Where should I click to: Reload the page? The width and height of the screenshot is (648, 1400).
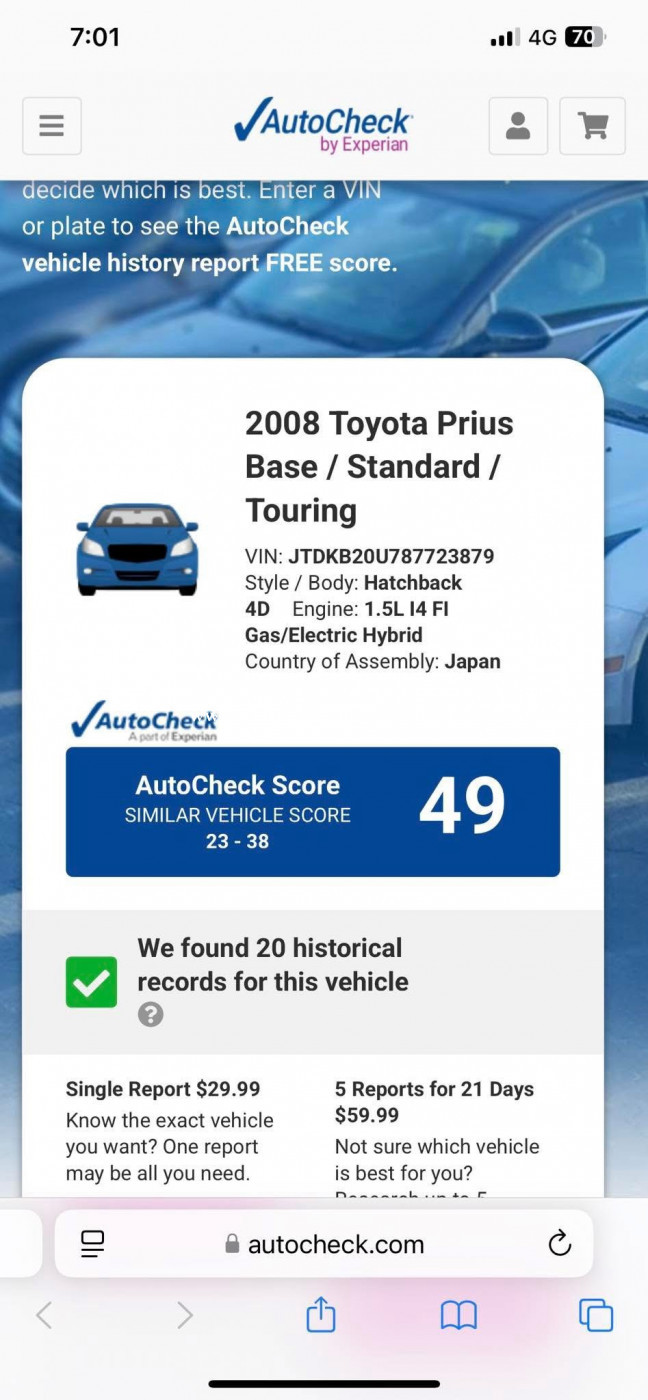[x=560, y=1244]
